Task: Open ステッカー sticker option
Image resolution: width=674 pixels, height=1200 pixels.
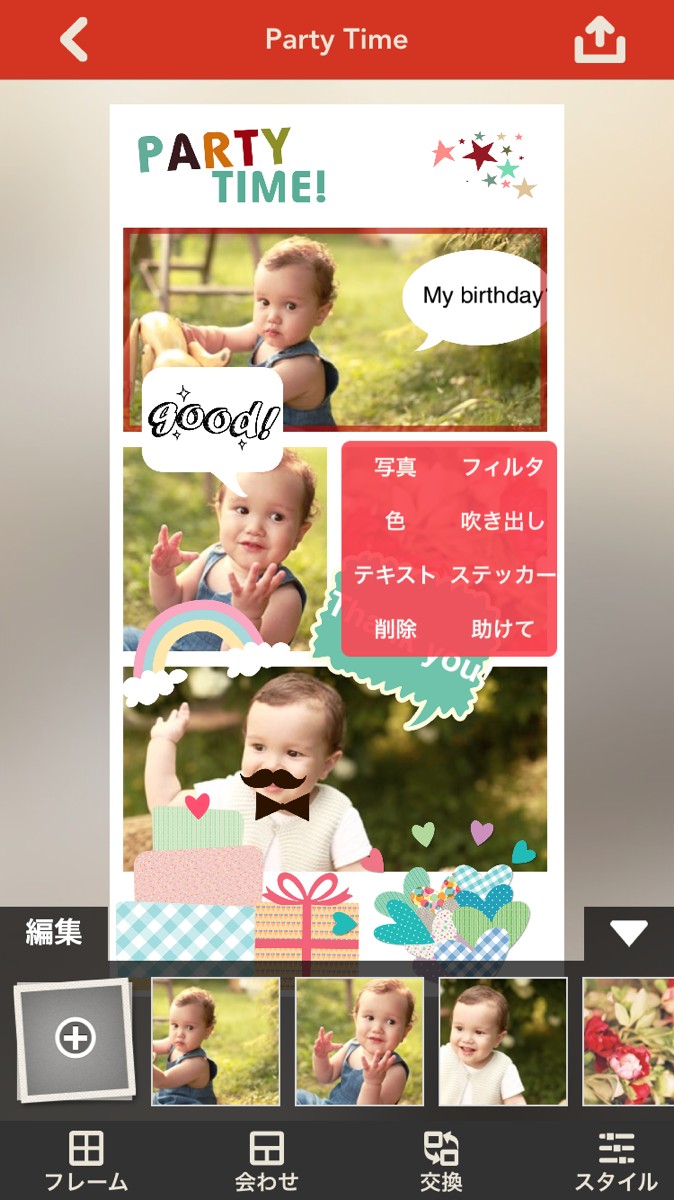Action: [x=503, y=575]
